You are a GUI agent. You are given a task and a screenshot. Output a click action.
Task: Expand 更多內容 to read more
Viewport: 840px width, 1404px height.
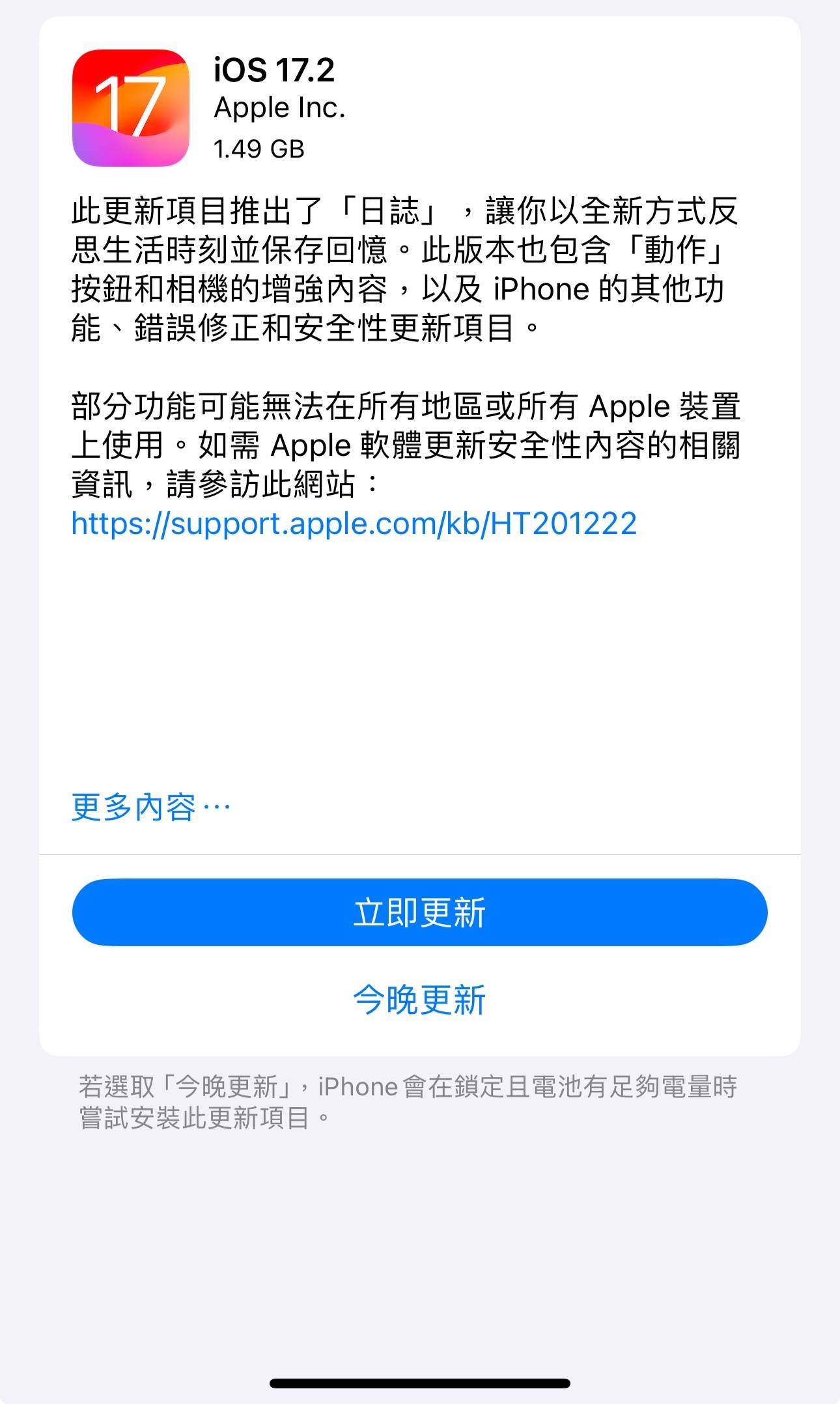[x=150, y=807]
